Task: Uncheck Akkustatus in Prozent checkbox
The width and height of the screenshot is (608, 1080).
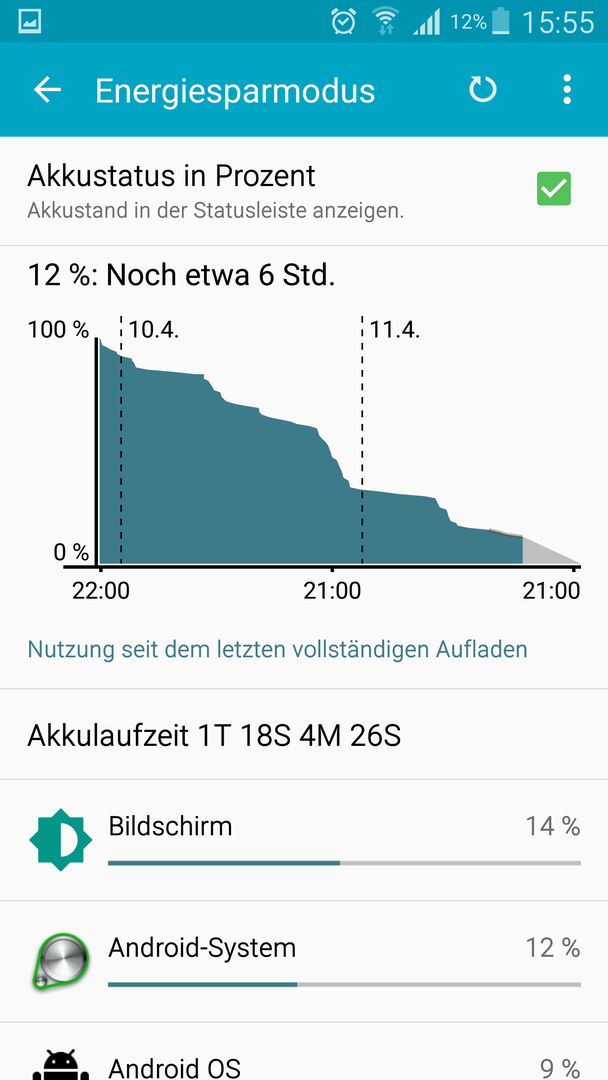Action: point(554,189)
